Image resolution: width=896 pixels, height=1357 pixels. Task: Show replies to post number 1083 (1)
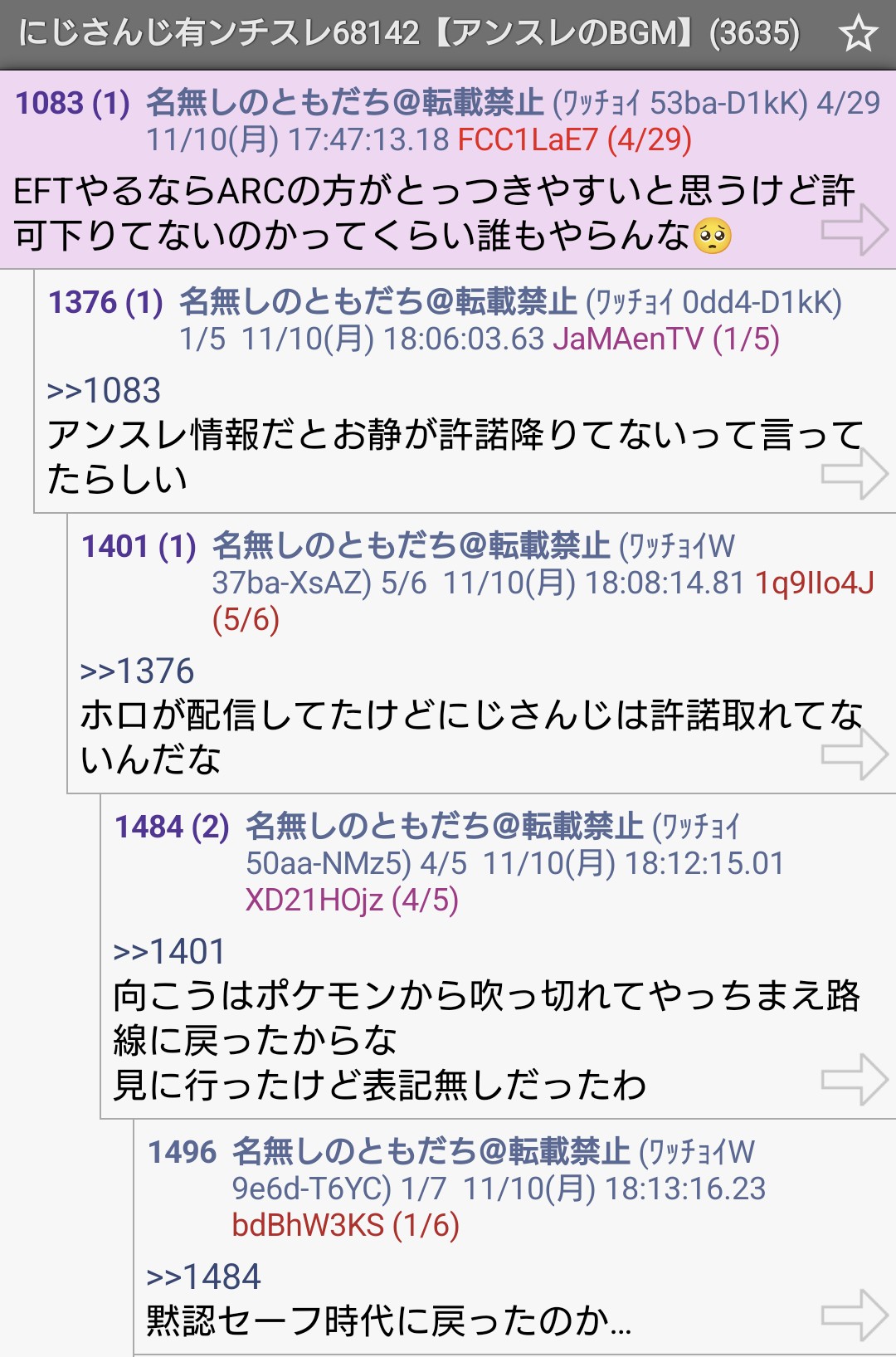[x=73, y=104]
